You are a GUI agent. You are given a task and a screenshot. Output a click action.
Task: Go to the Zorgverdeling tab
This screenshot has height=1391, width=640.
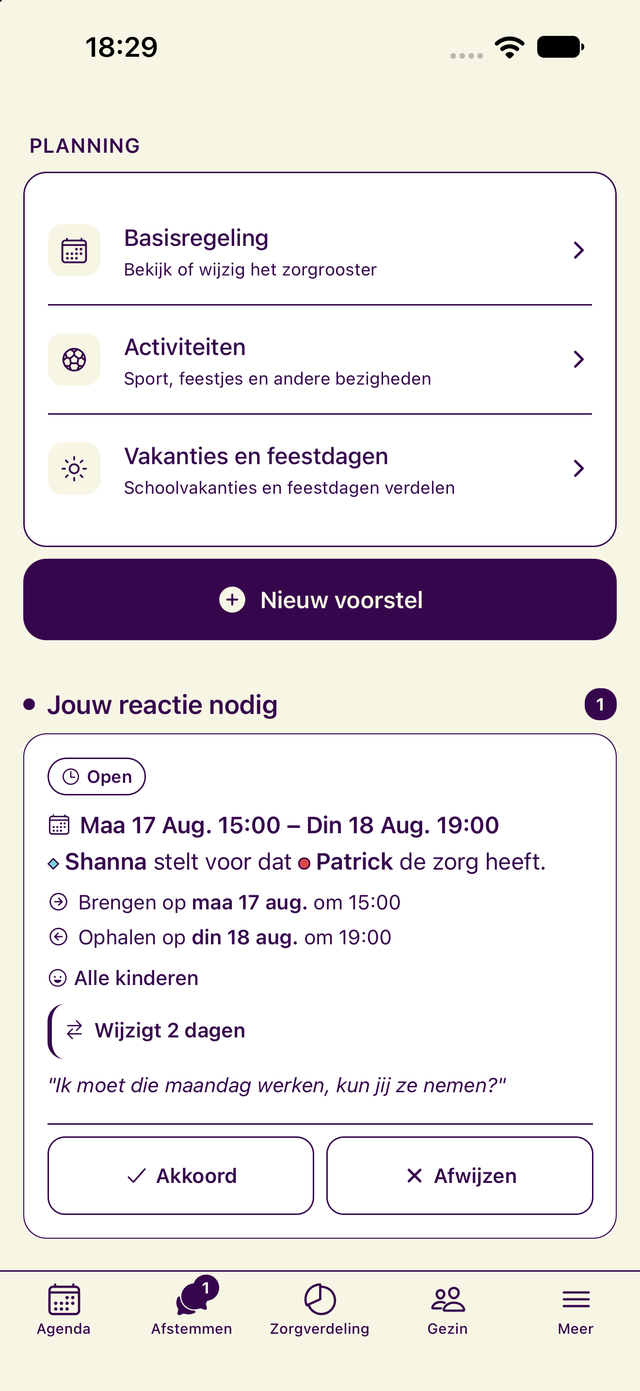(320, 1310)
